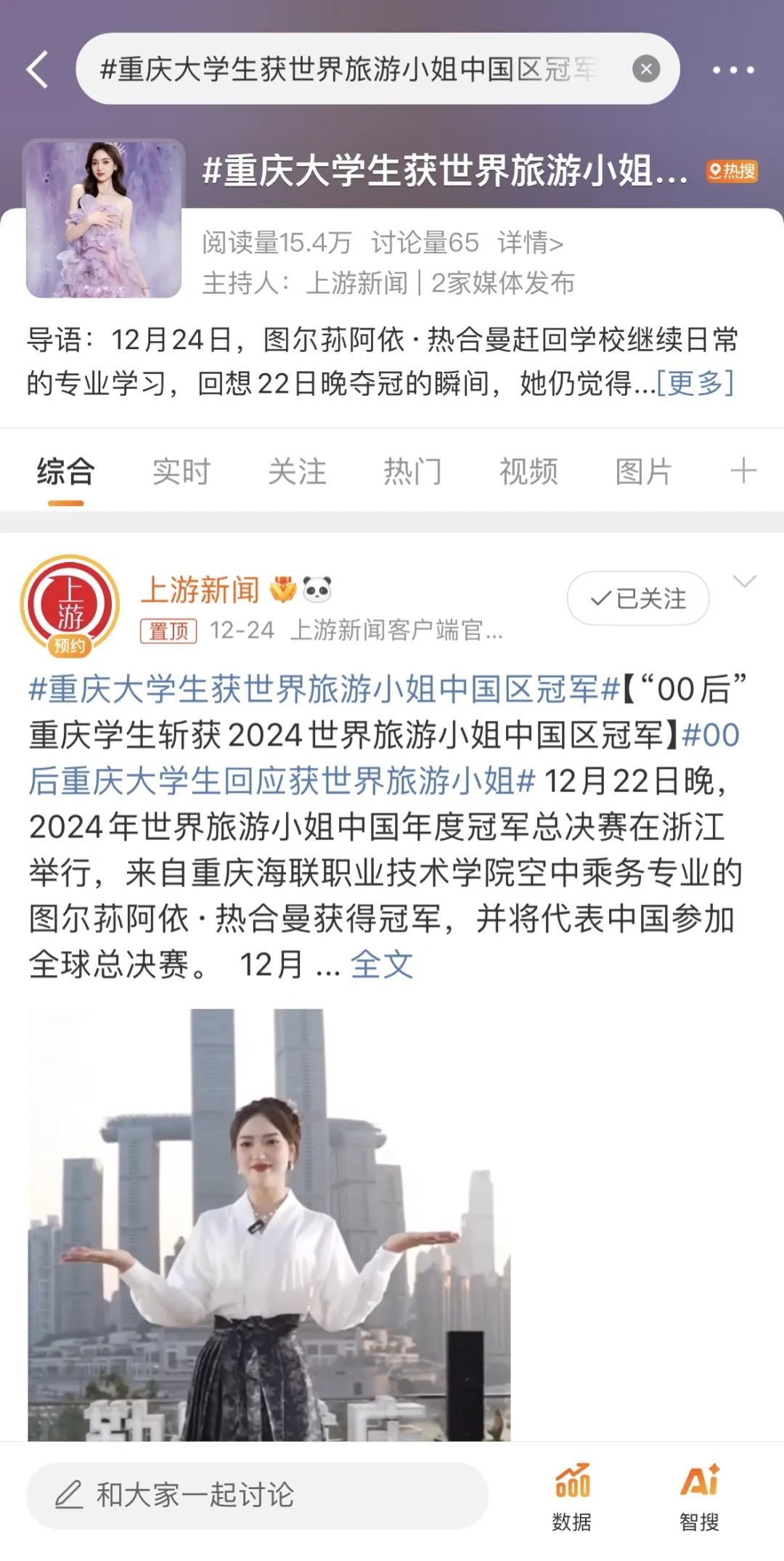Switch to the 实时 tab
Screen dimensions: 784x1561
(181, 472)
